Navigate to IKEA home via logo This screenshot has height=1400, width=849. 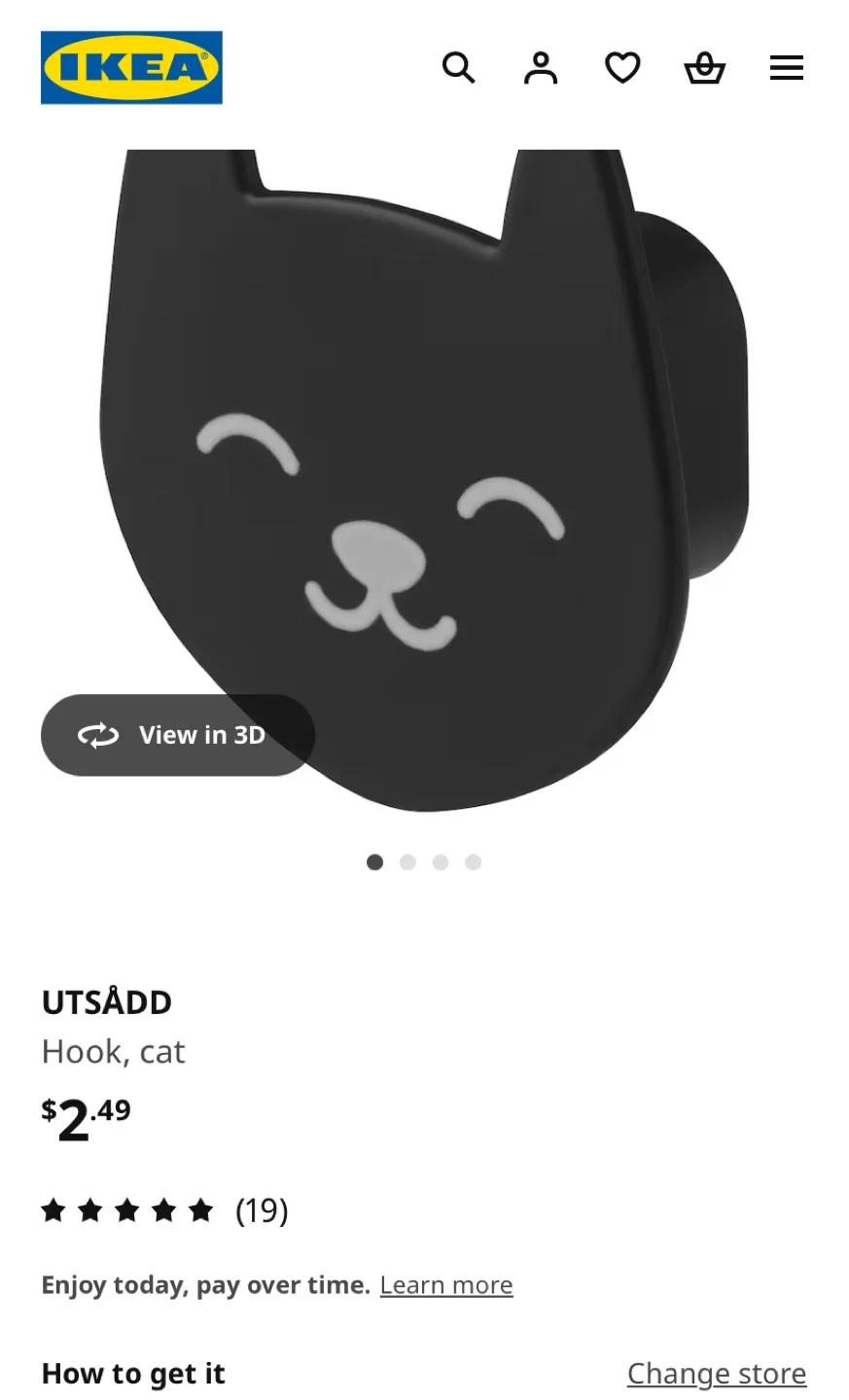[x=131, y=68]
